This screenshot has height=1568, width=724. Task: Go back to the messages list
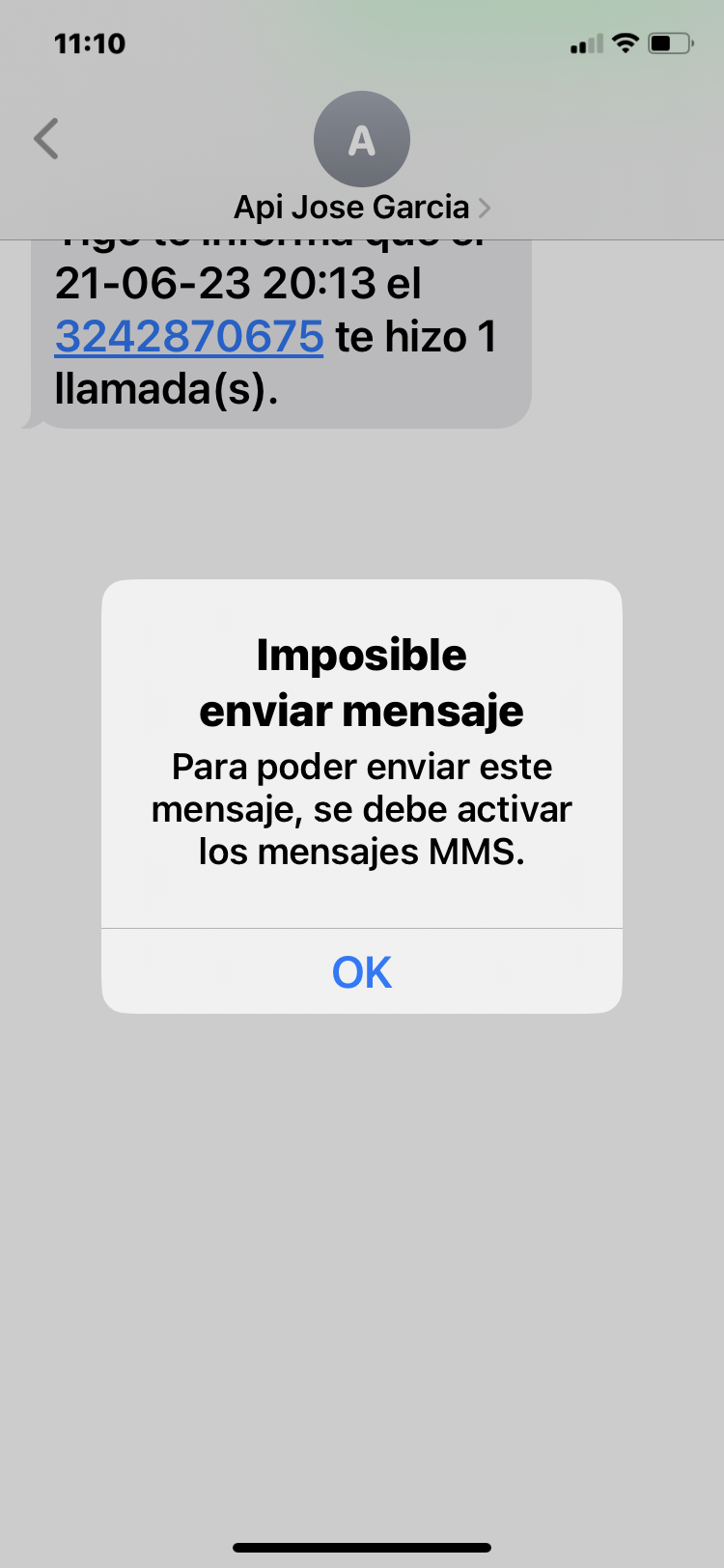click(x=46, y=138)
